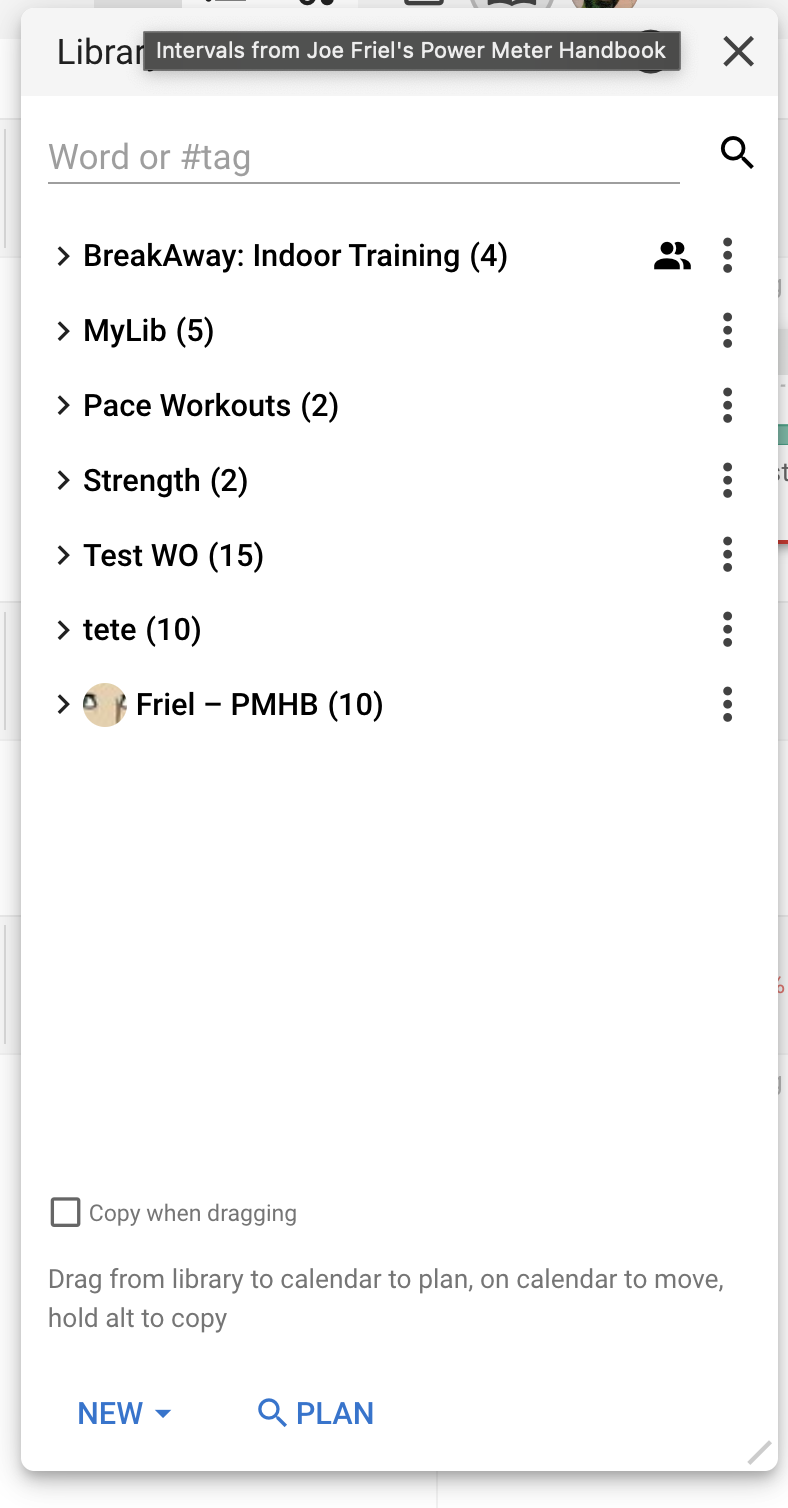Open the NEW dropdown
788x1508 pixels.
[124, 1413]
